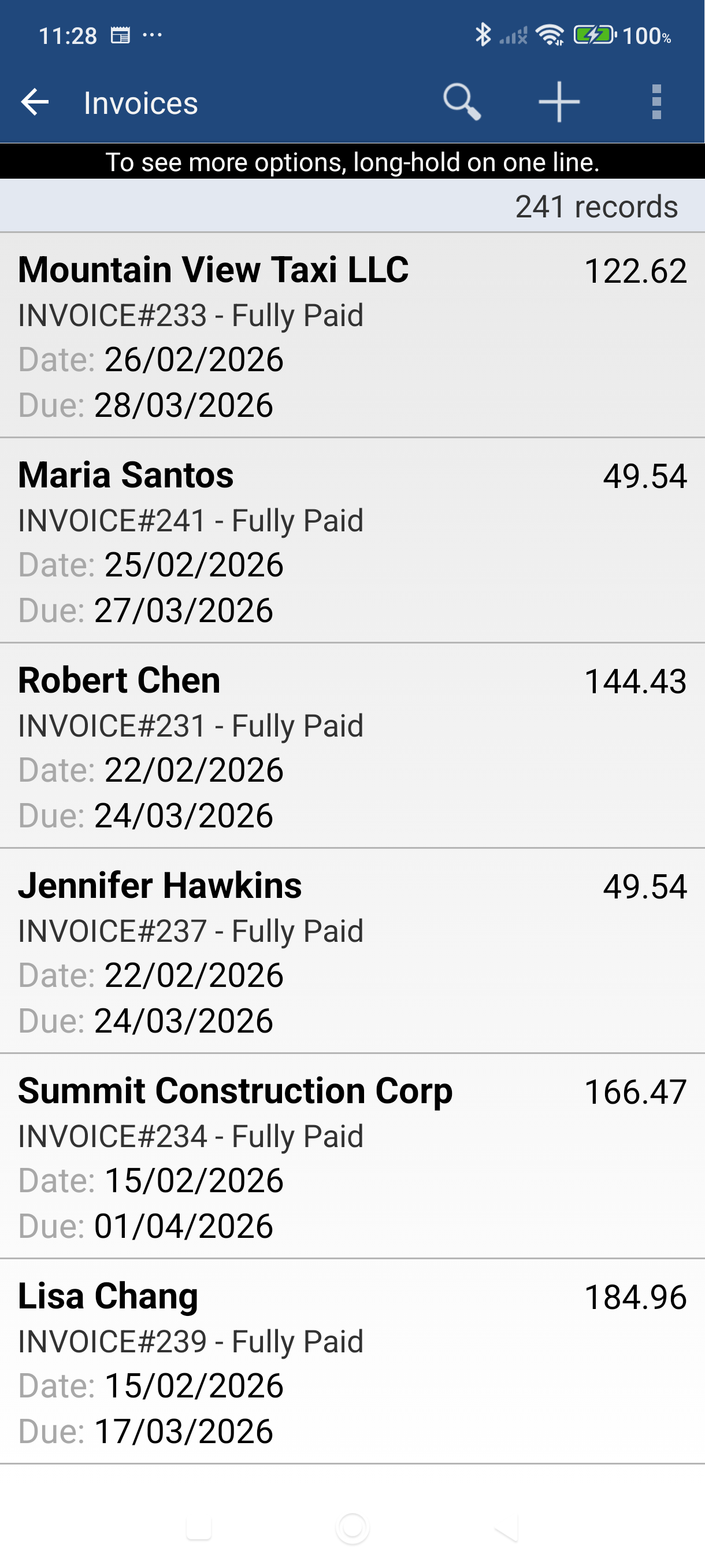Dismiss the long-hold options hint banner
The height and width of the screenshot is (1568, 705).
click(352, 161)
